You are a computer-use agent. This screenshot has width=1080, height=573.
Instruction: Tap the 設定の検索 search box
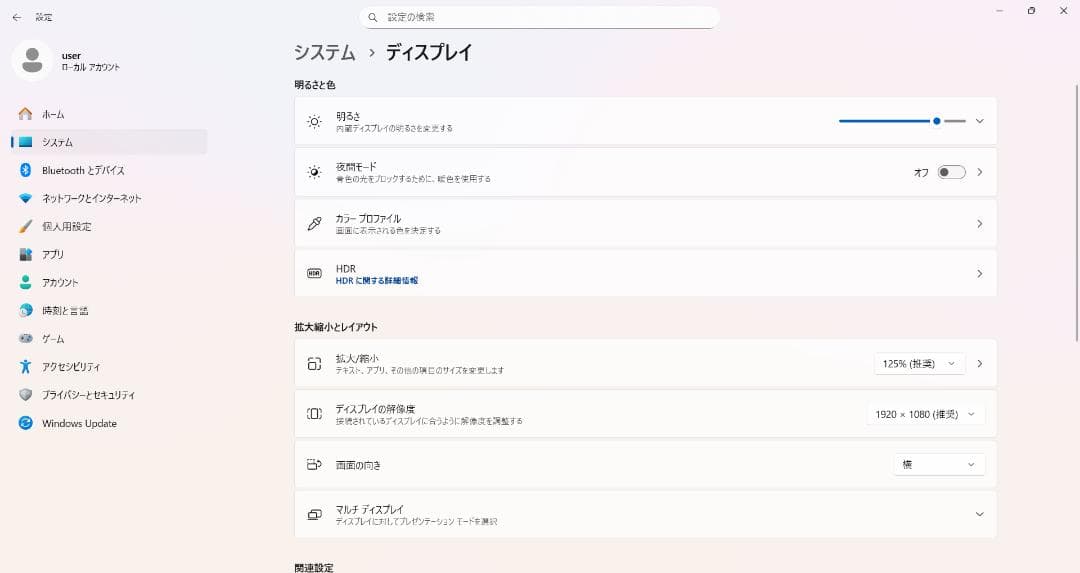(540, 17)
